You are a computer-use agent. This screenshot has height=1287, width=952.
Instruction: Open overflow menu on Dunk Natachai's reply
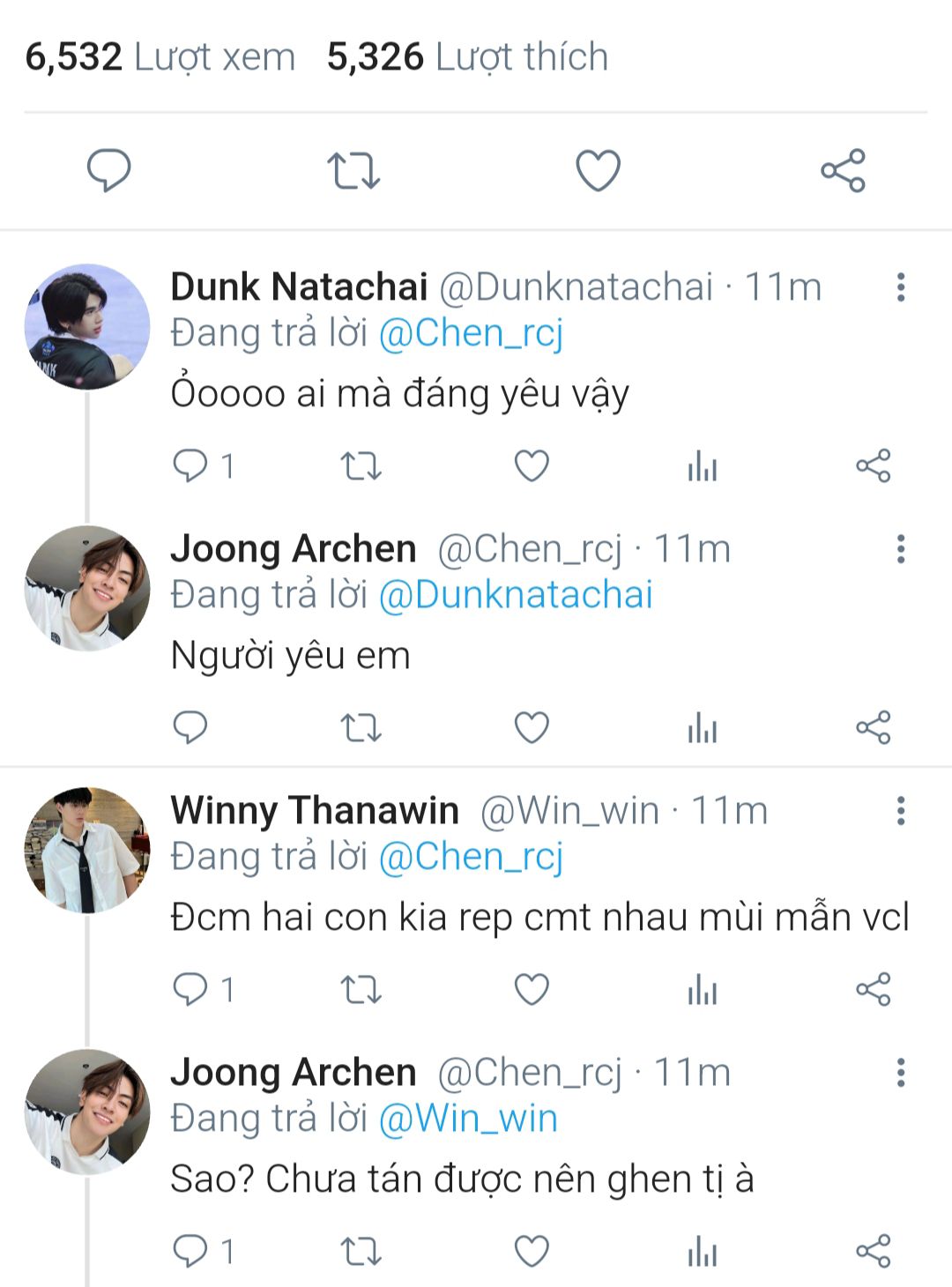[x=900, y=287]
